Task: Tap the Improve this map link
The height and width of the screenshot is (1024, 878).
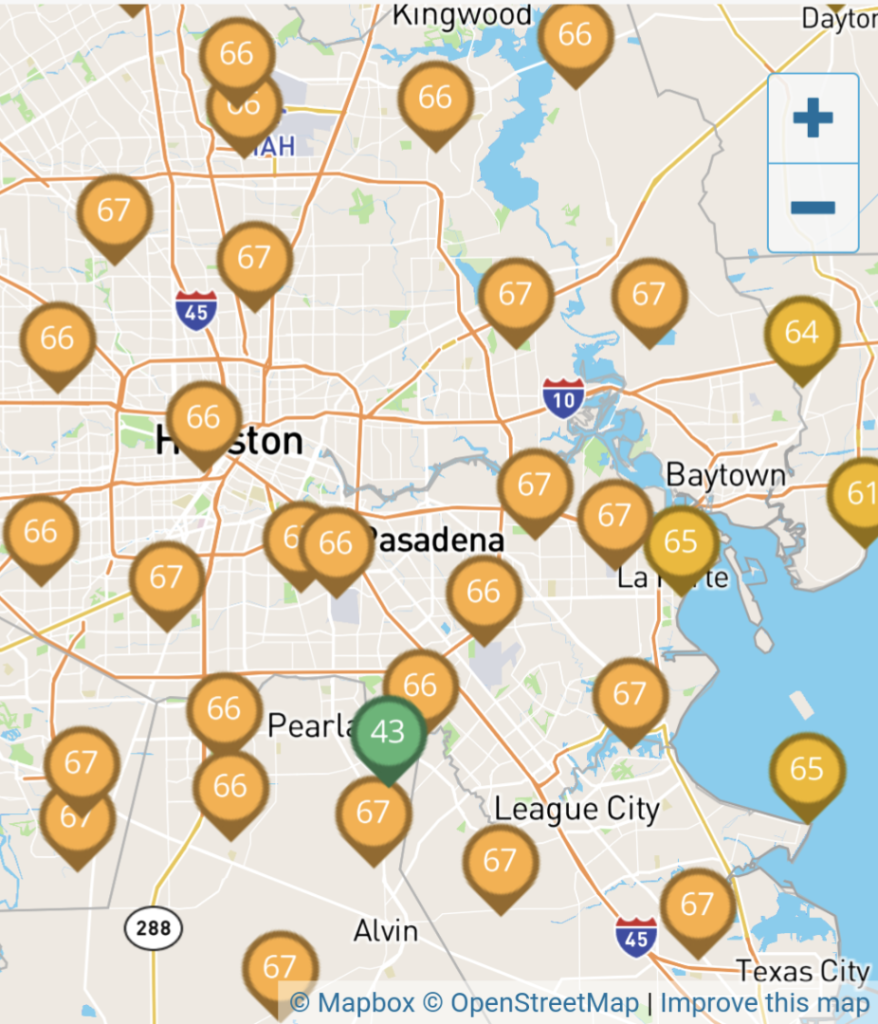Action: pos(764,1002)
